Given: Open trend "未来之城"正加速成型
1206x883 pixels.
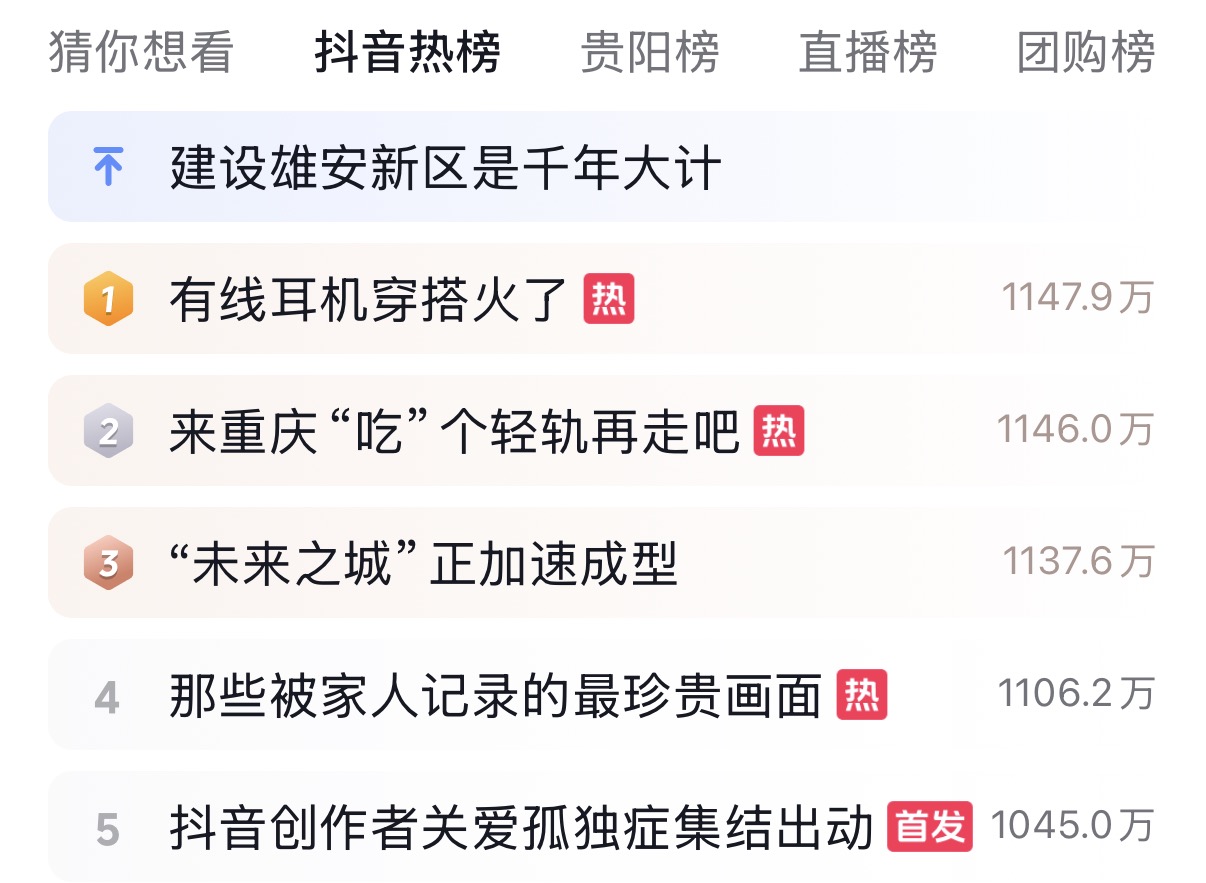Looking at the screenshot, I should (424, 564).
